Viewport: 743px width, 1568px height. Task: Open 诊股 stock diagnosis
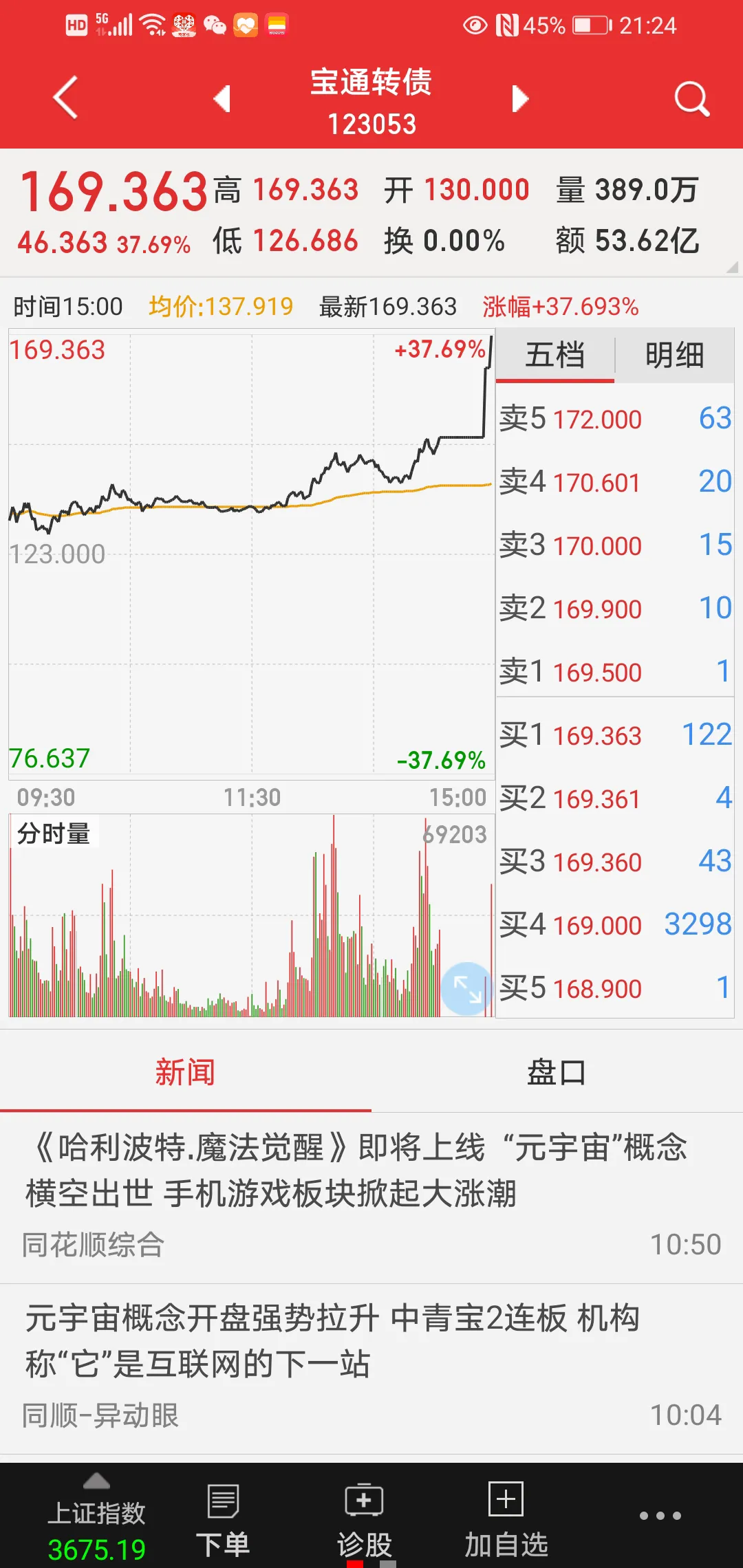[364, 1521]
